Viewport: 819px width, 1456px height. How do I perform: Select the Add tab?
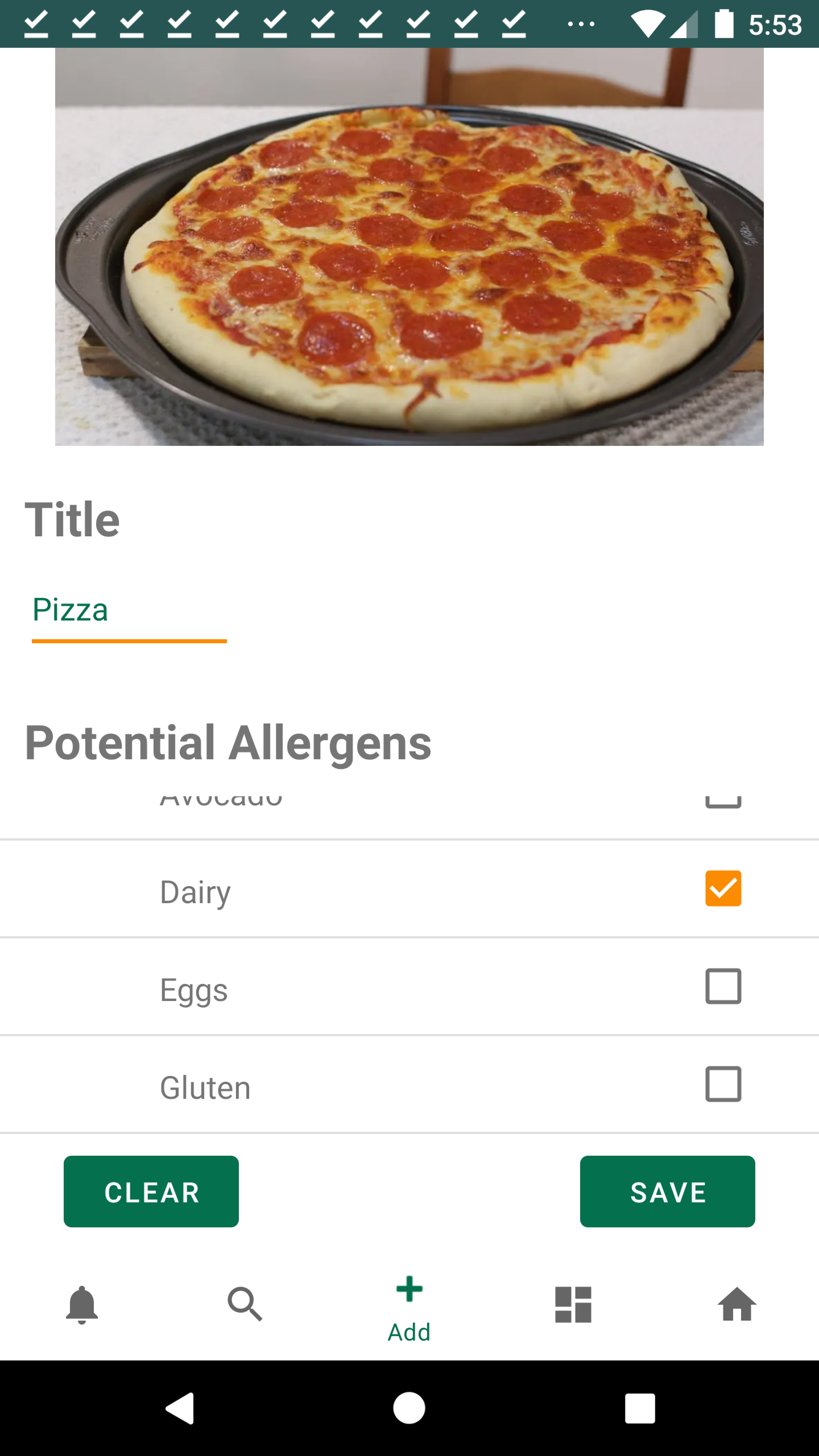coord(409,1308)
